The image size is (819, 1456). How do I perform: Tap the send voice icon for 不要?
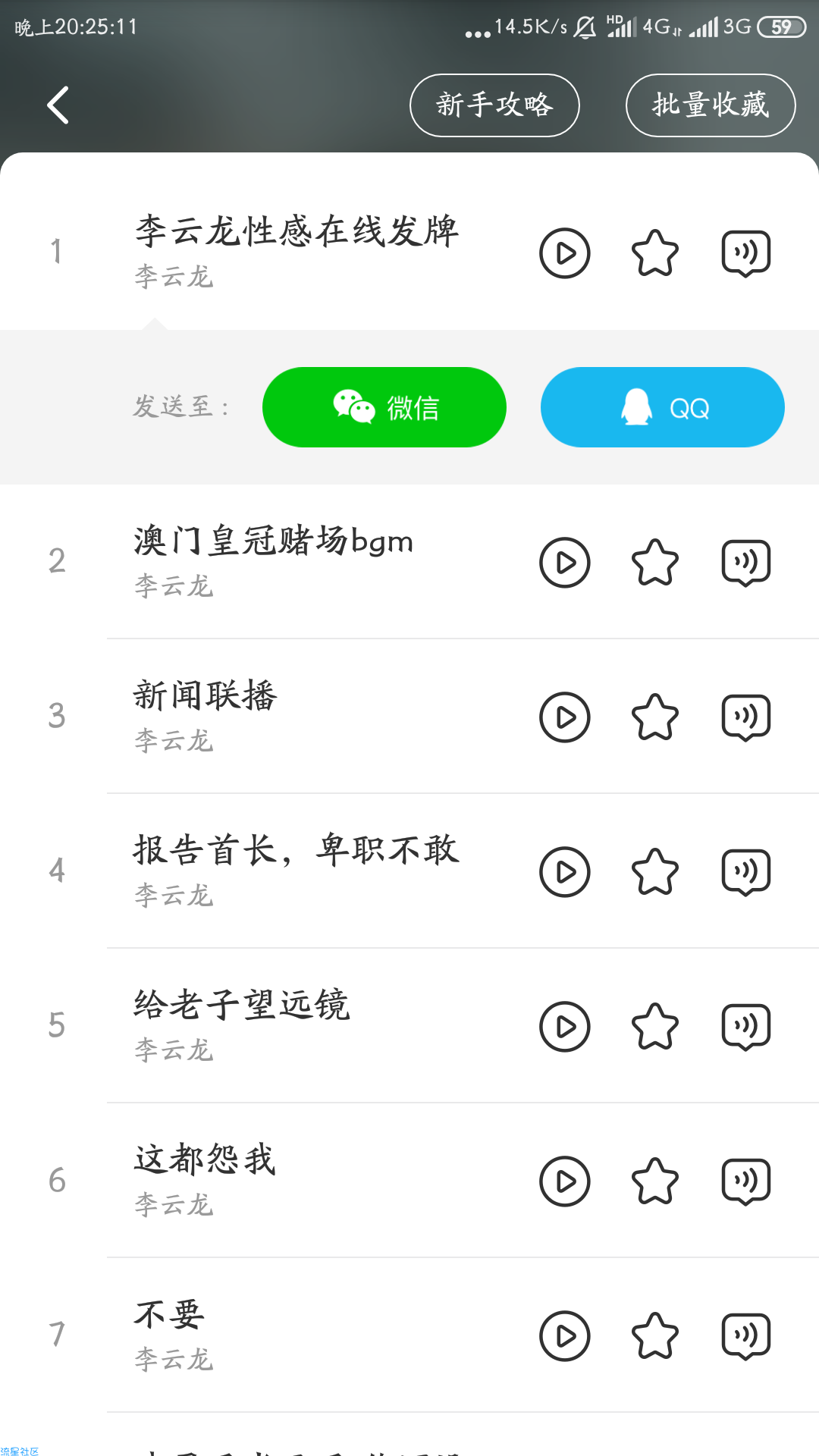click(746, 1336)
